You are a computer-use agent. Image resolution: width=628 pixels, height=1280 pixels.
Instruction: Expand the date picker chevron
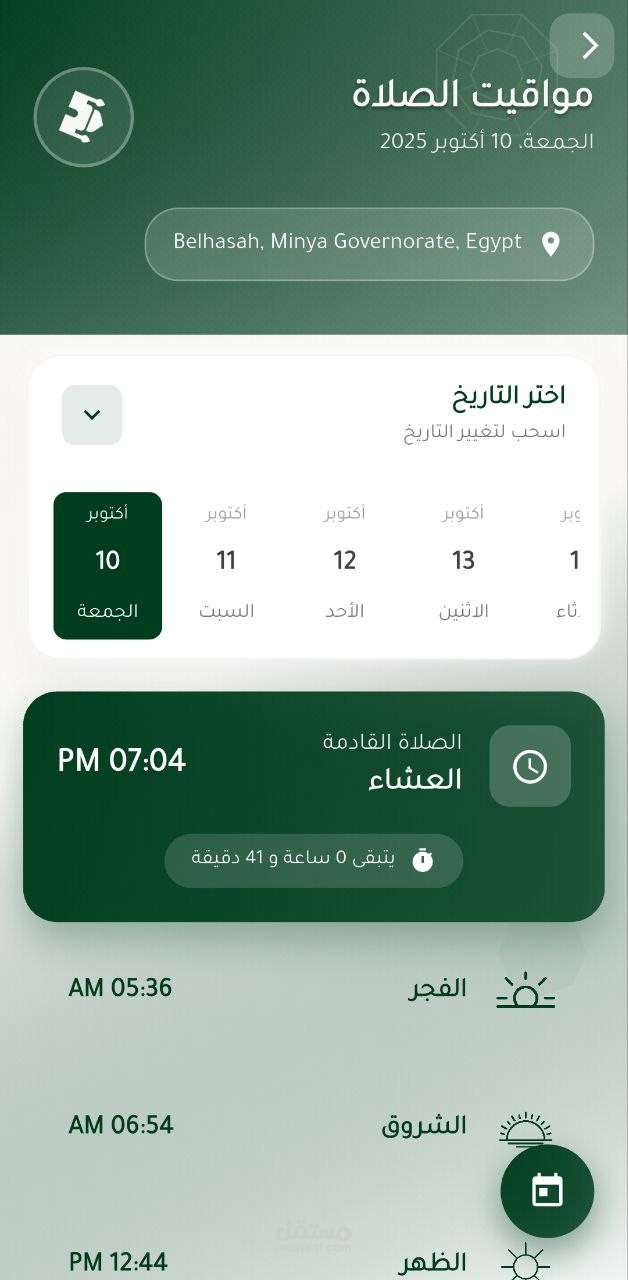pyautogui.click(x=92, y=415)
